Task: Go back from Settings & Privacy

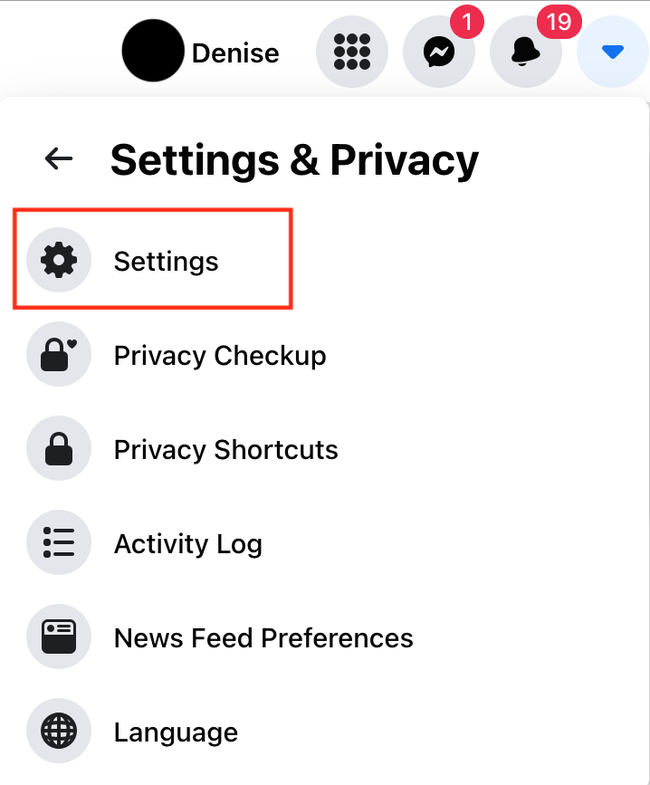Action: (59, 159)
